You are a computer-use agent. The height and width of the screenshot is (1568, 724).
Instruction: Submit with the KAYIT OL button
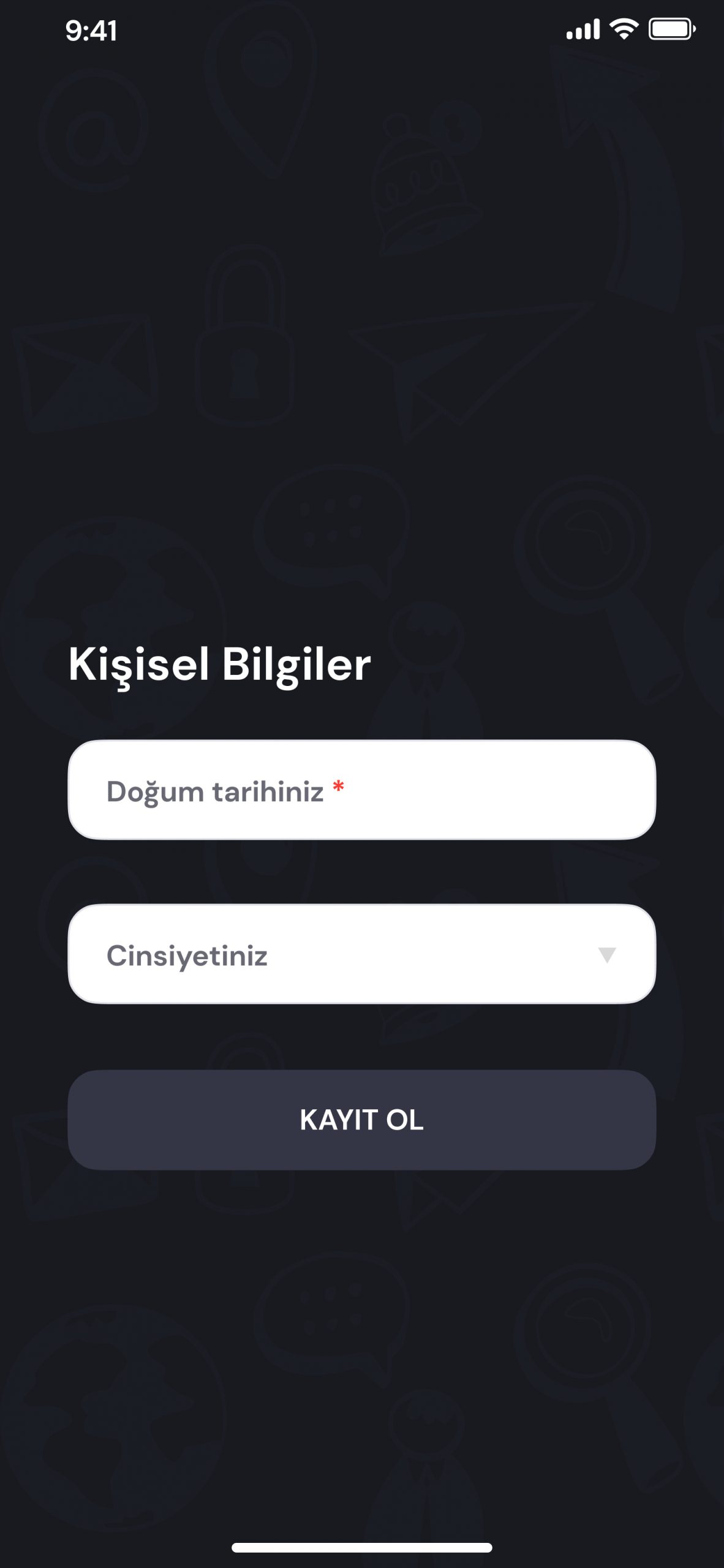coord(361,1120)
